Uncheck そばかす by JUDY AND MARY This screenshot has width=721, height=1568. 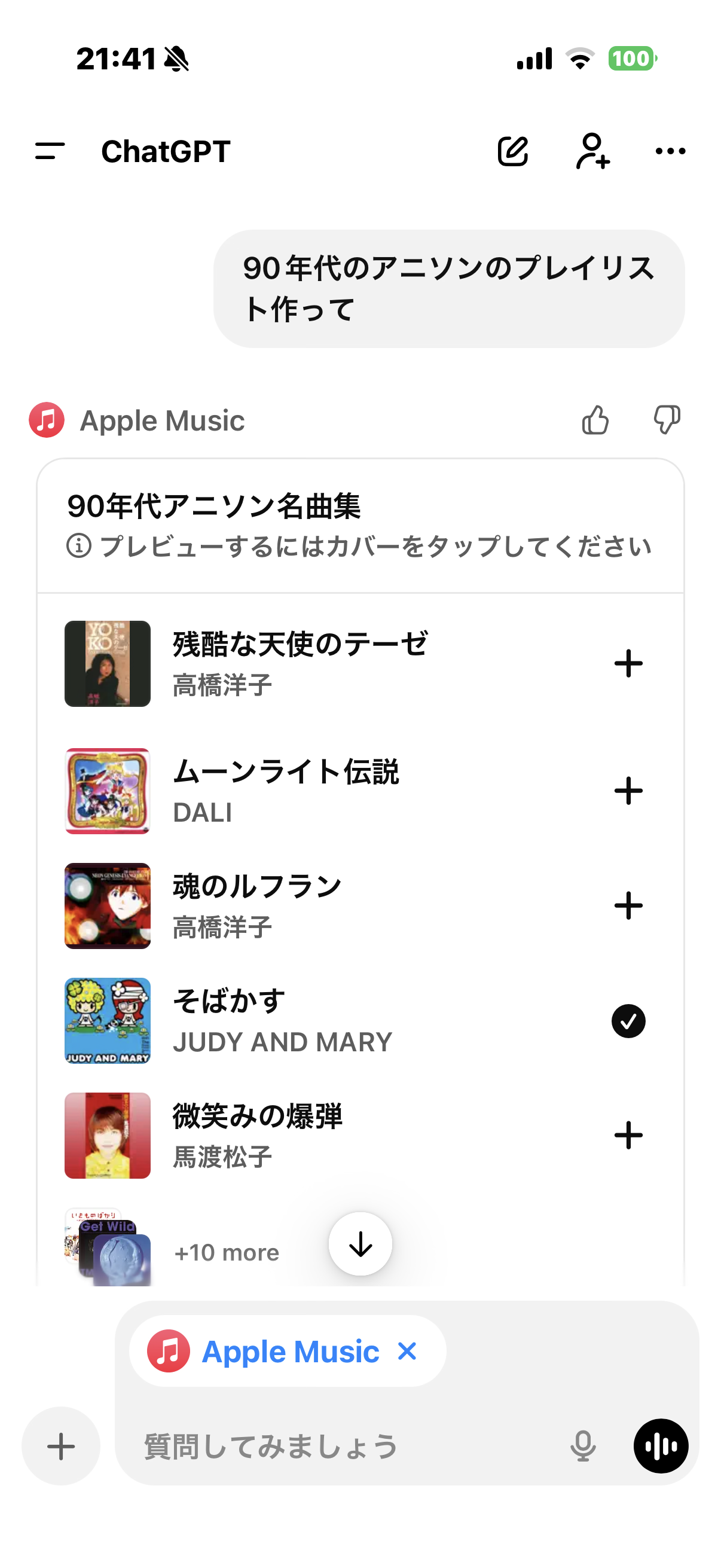click(628, 1021)
